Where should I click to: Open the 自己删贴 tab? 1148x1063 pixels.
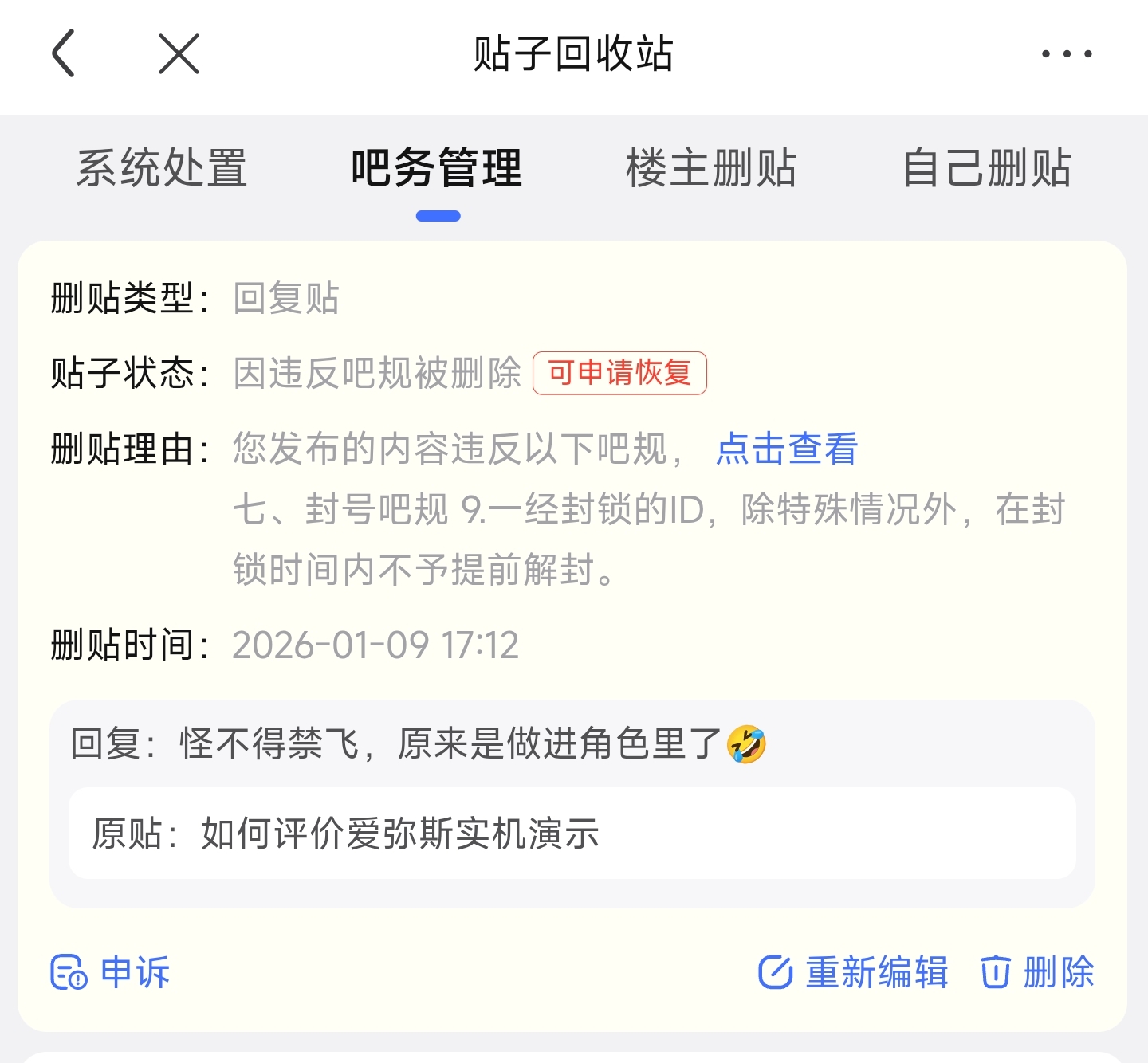click(987, 168)
